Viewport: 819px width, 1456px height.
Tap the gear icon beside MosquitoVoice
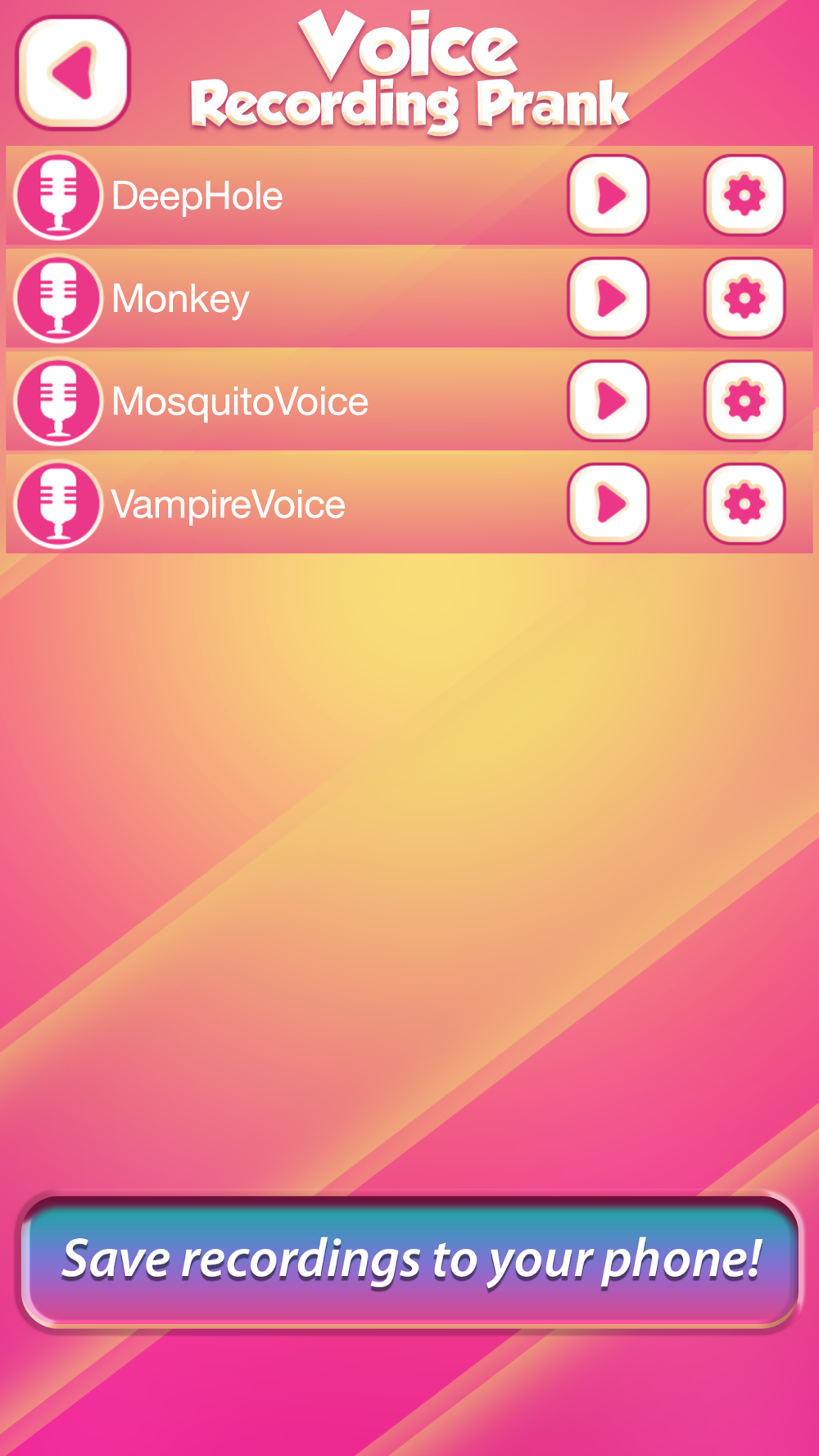744,401
